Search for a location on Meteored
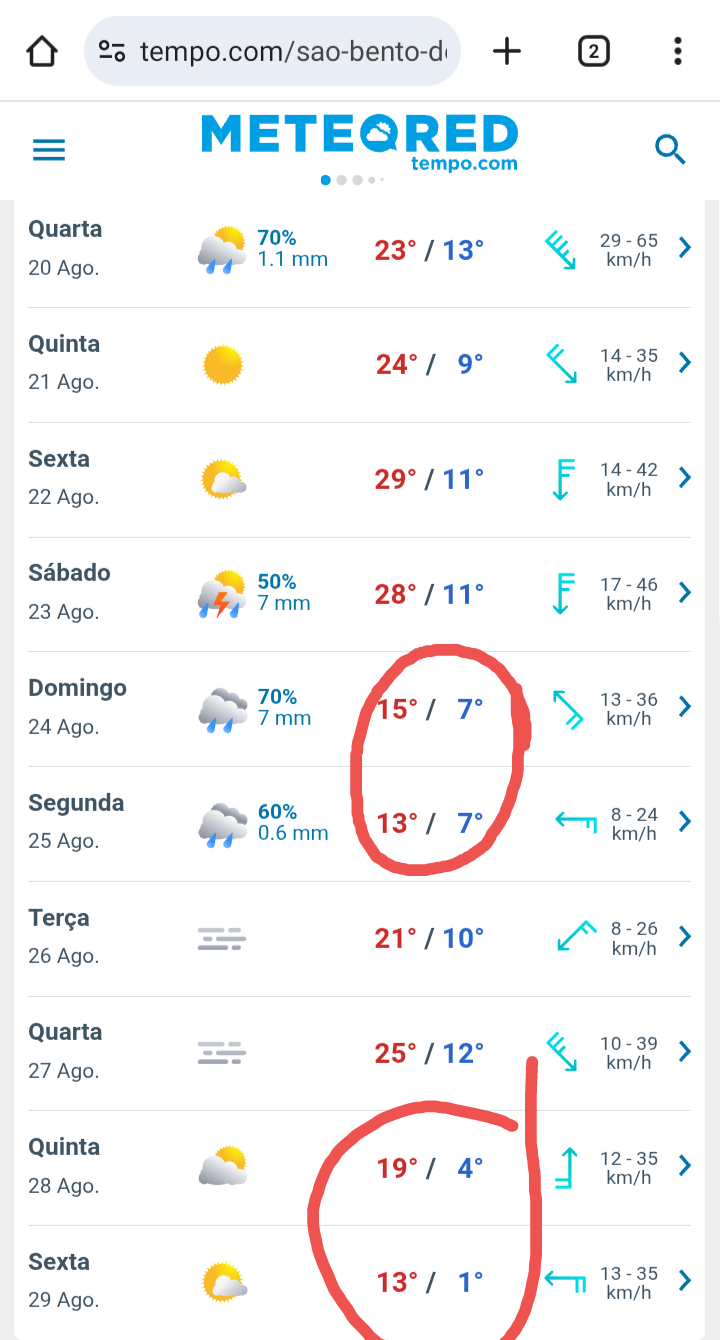720x1340 pixels. pyautogui.click(x=669, y=150)
